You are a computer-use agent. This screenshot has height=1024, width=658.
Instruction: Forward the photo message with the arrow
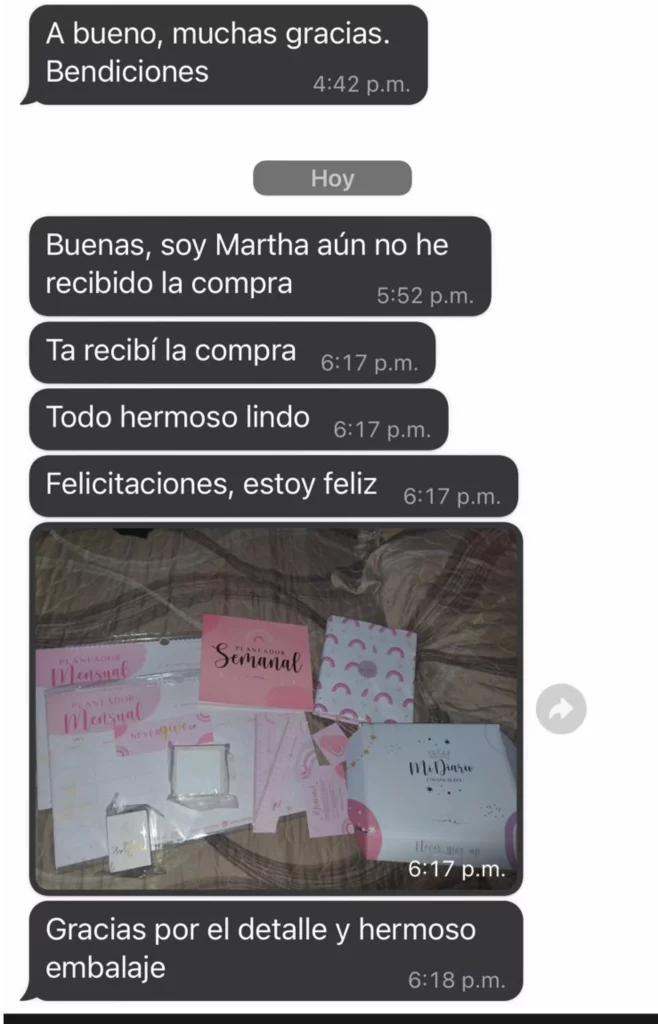pos(561,709)
